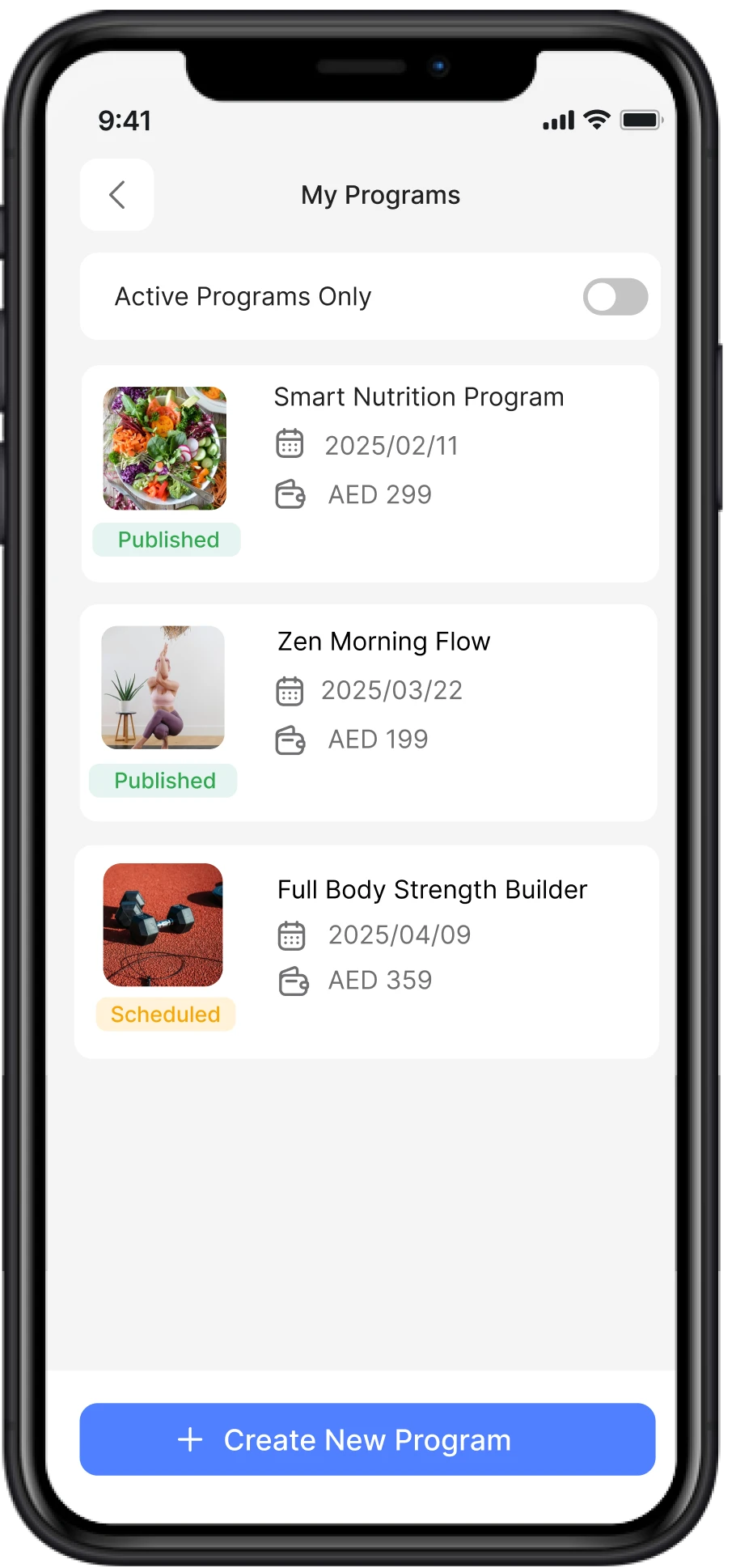This screenshot has height=1568, width=736.
Task: View the Full Body Strength Builder program
Action: pyautogui.click(x=432, y=889)
